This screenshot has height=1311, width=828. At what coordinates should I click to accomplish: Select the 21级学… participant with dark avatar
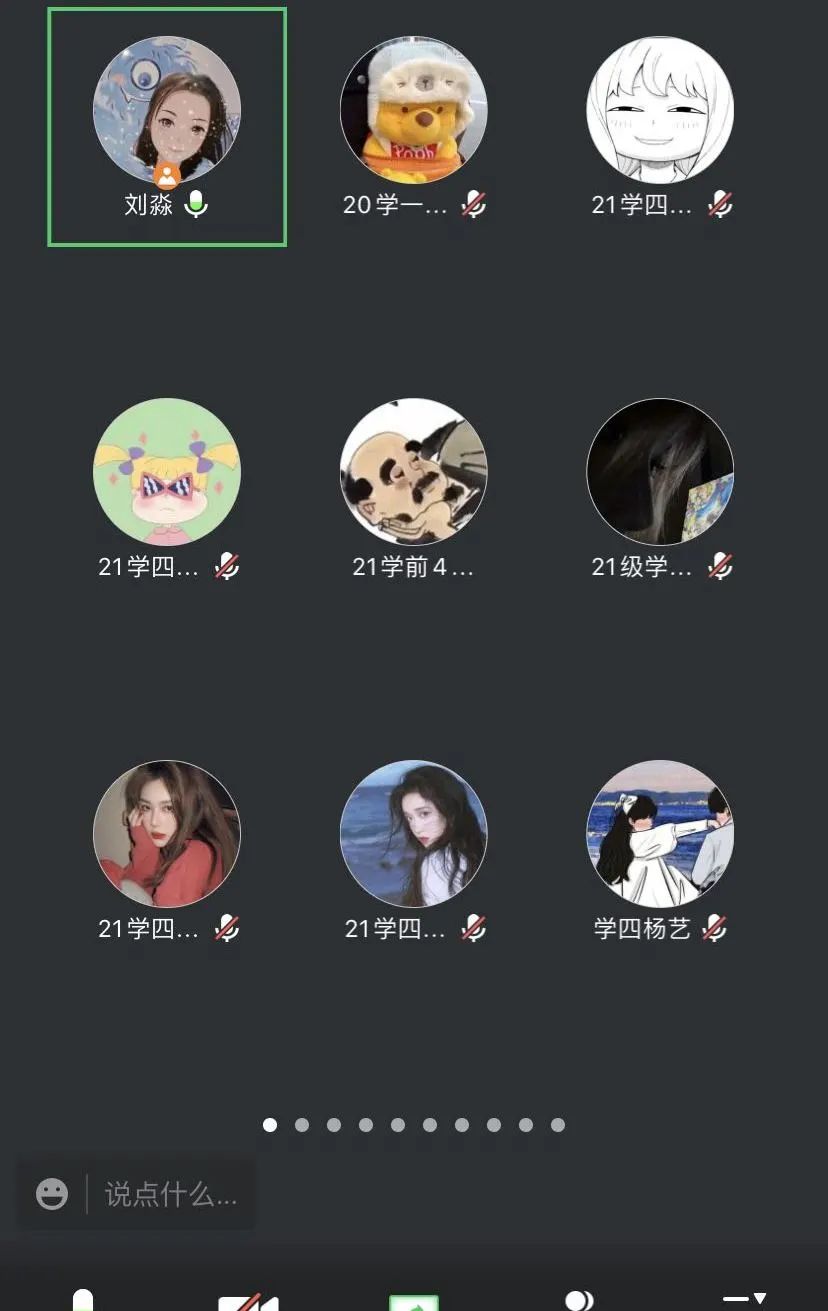pyautogui.click(x=659, y=472)
